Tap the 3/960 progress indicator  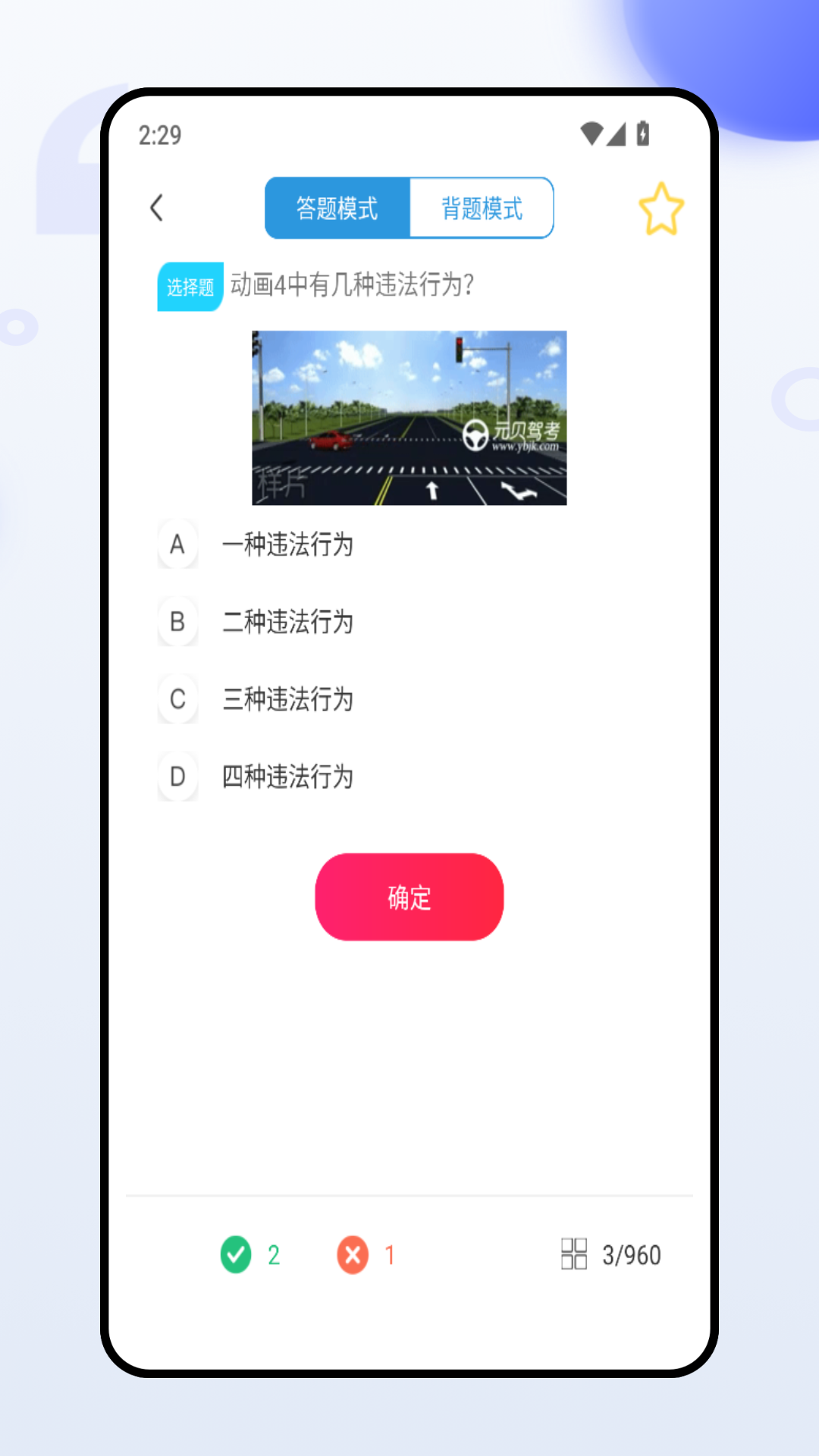(631, 1255)
